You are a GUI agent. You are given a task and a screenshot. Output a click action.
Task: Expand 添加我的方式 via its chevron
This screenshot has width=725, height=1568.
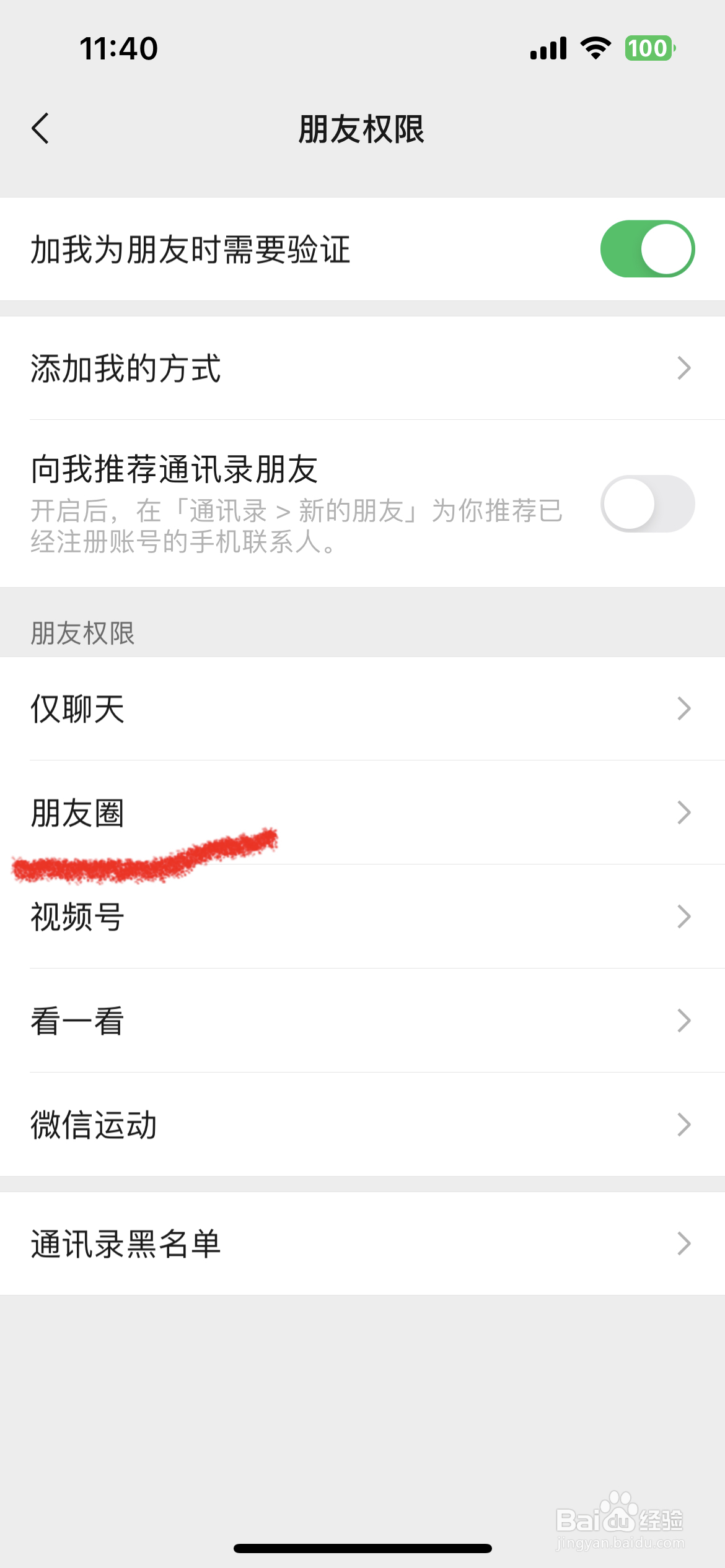[683, 367]
